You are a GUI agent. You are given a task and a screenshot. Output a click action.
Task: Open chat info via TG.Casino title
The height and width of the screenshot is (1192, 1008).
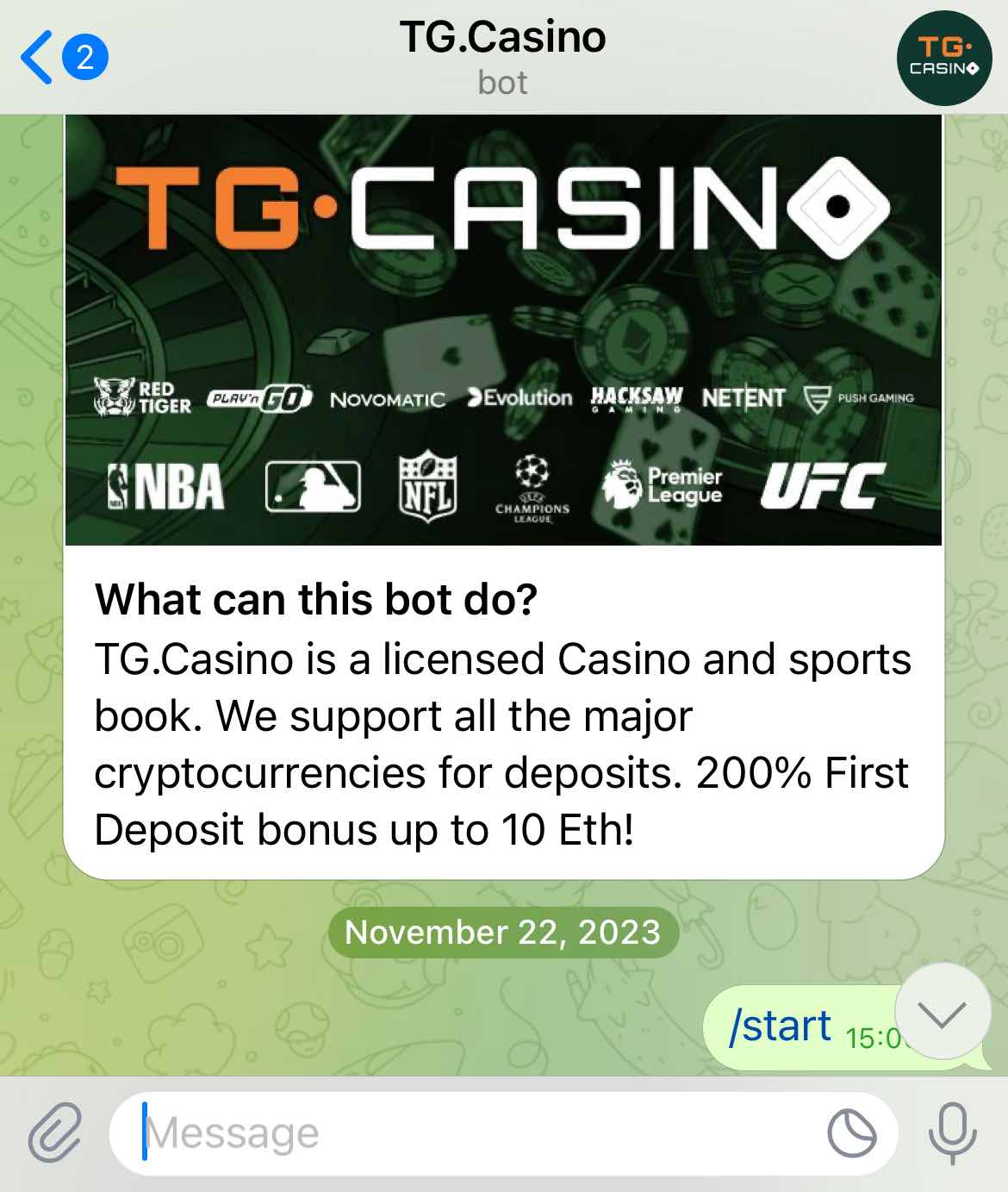tap(503, 36)
